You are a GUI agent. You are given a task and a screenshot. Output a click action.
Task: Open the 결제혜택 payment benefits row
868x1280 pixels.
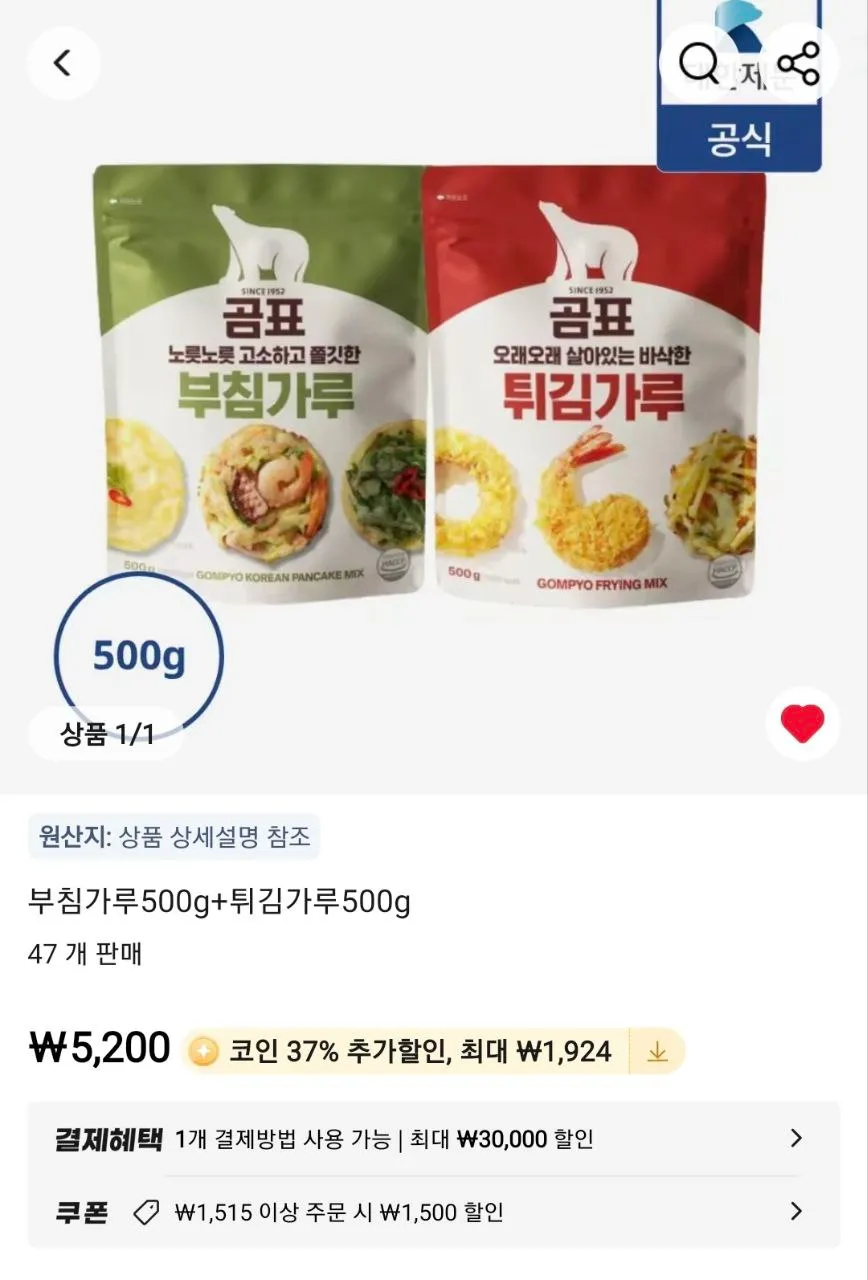tap(433, 1139)
